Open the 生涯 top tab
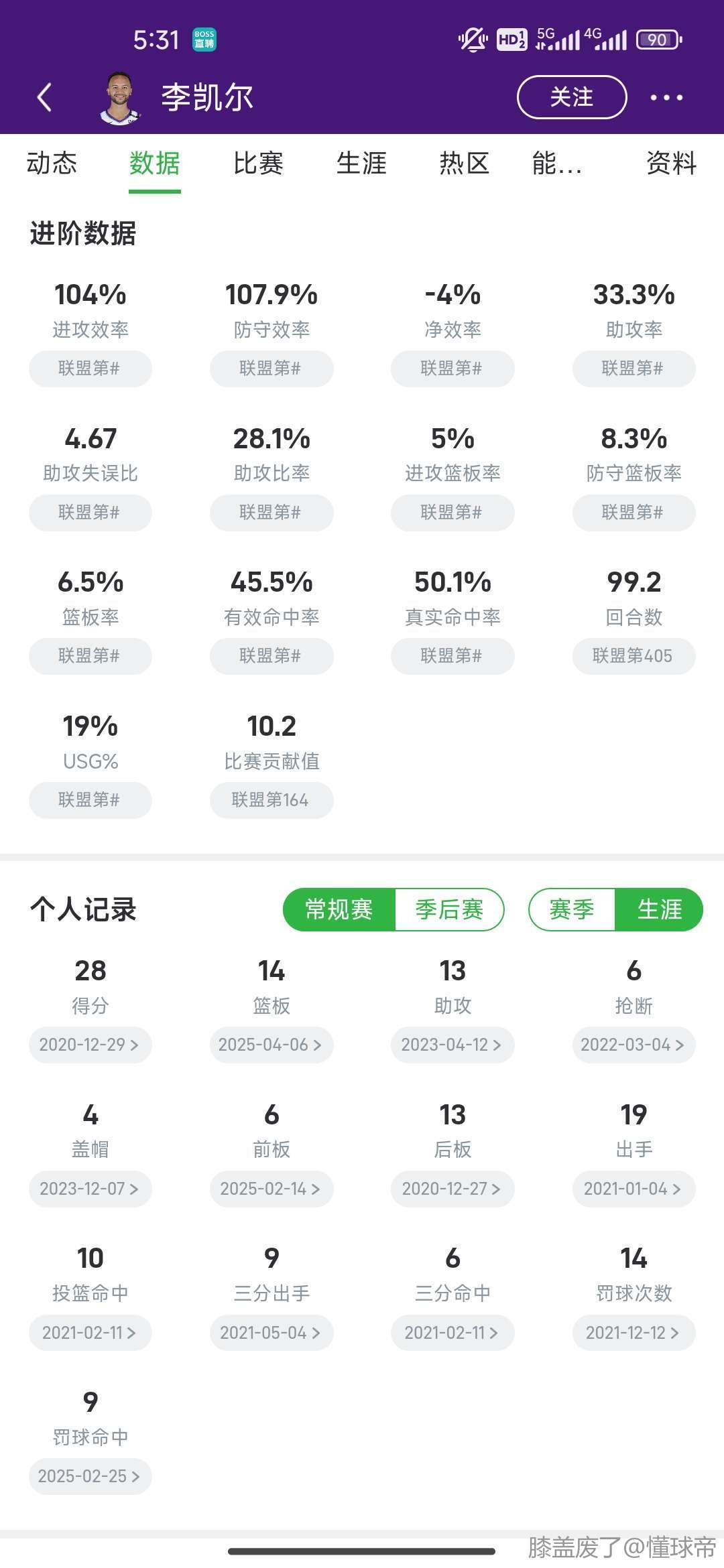This screenshot has width=724, height=1568. click(x=361, y=164)
